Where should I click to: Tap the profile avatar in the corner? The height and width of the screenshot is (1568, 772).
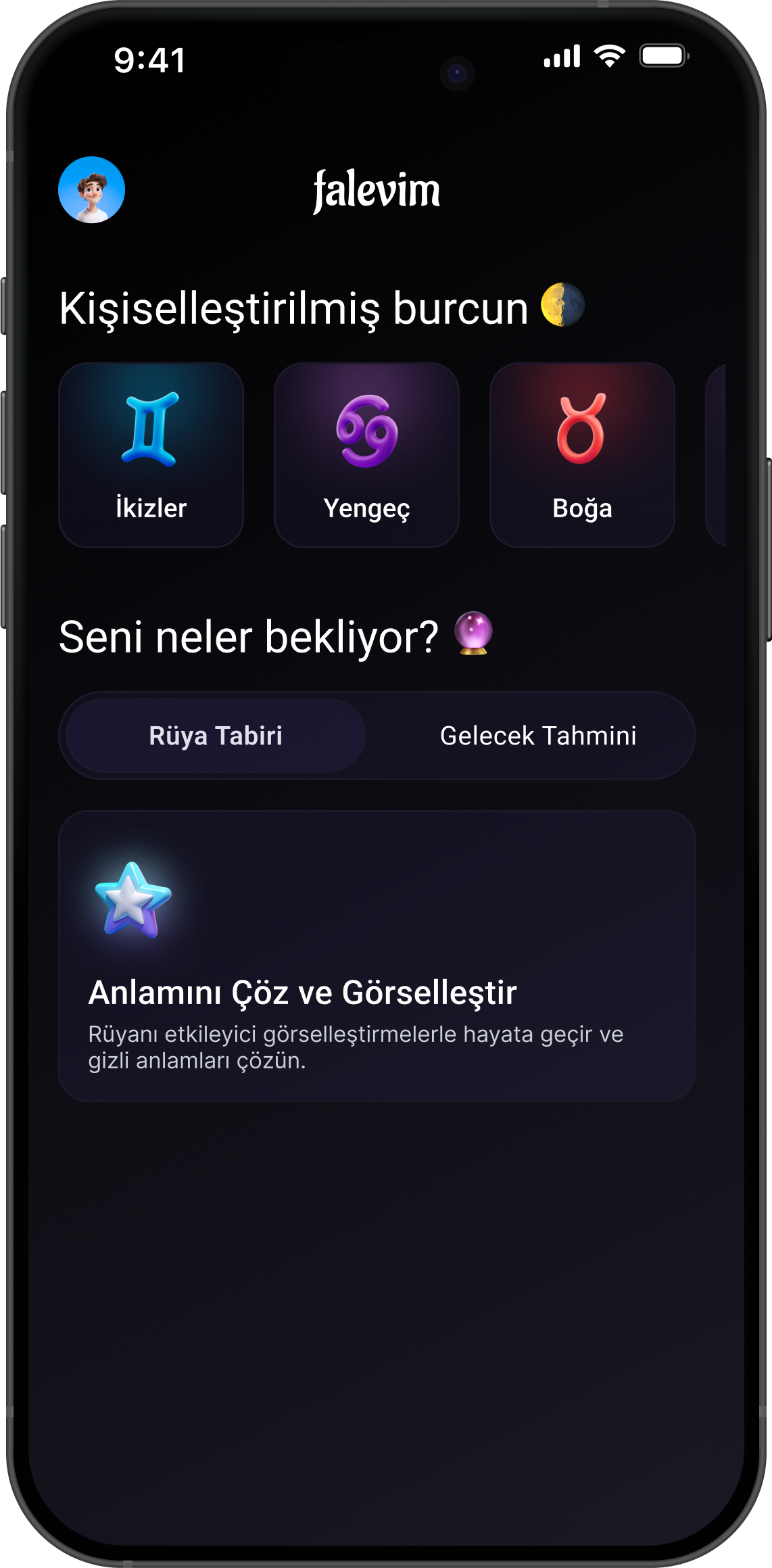(92, 190)
